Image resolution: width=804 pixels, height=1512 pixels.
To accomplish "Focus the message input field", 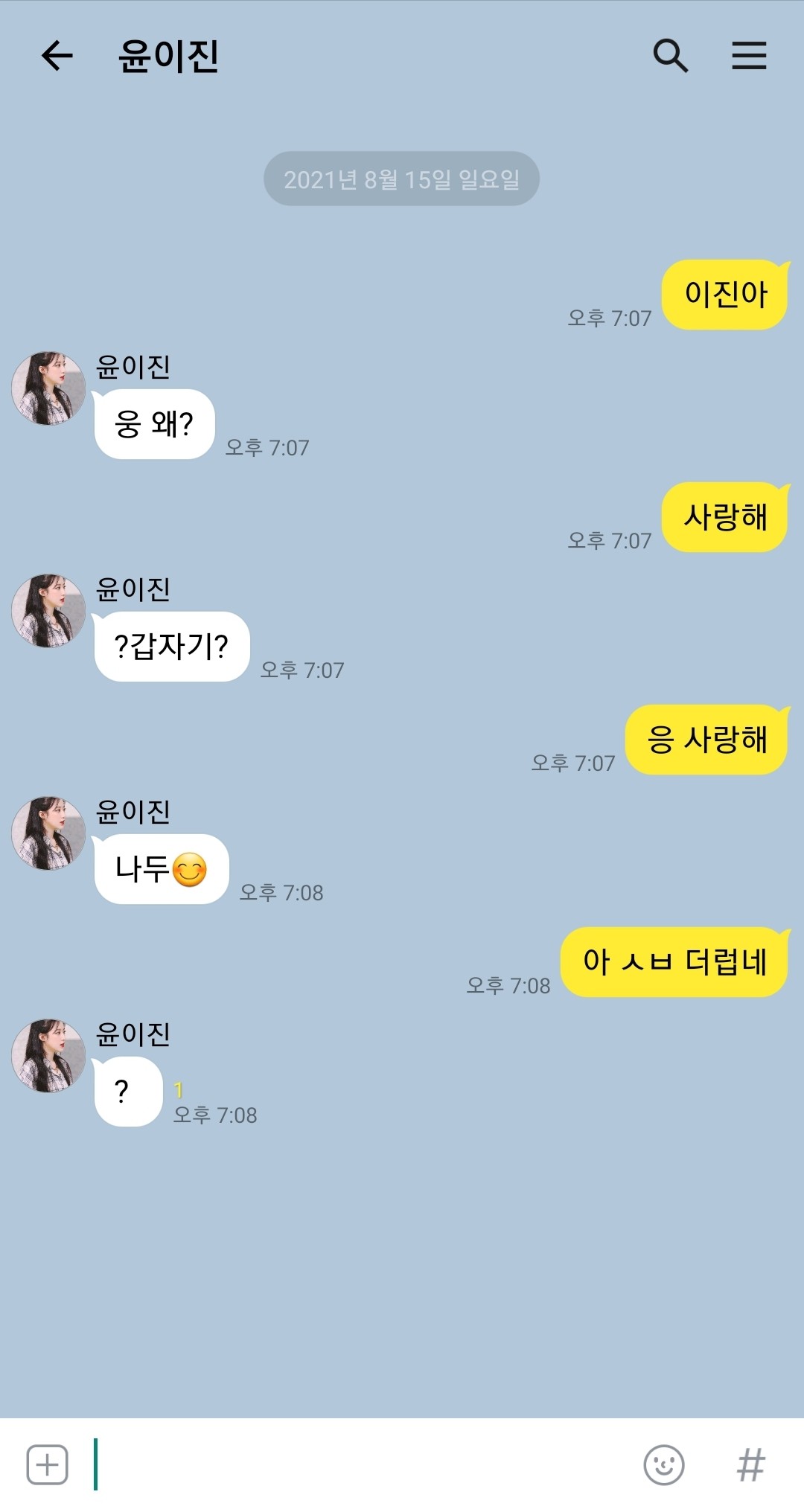I will [x=357, y=1464].
